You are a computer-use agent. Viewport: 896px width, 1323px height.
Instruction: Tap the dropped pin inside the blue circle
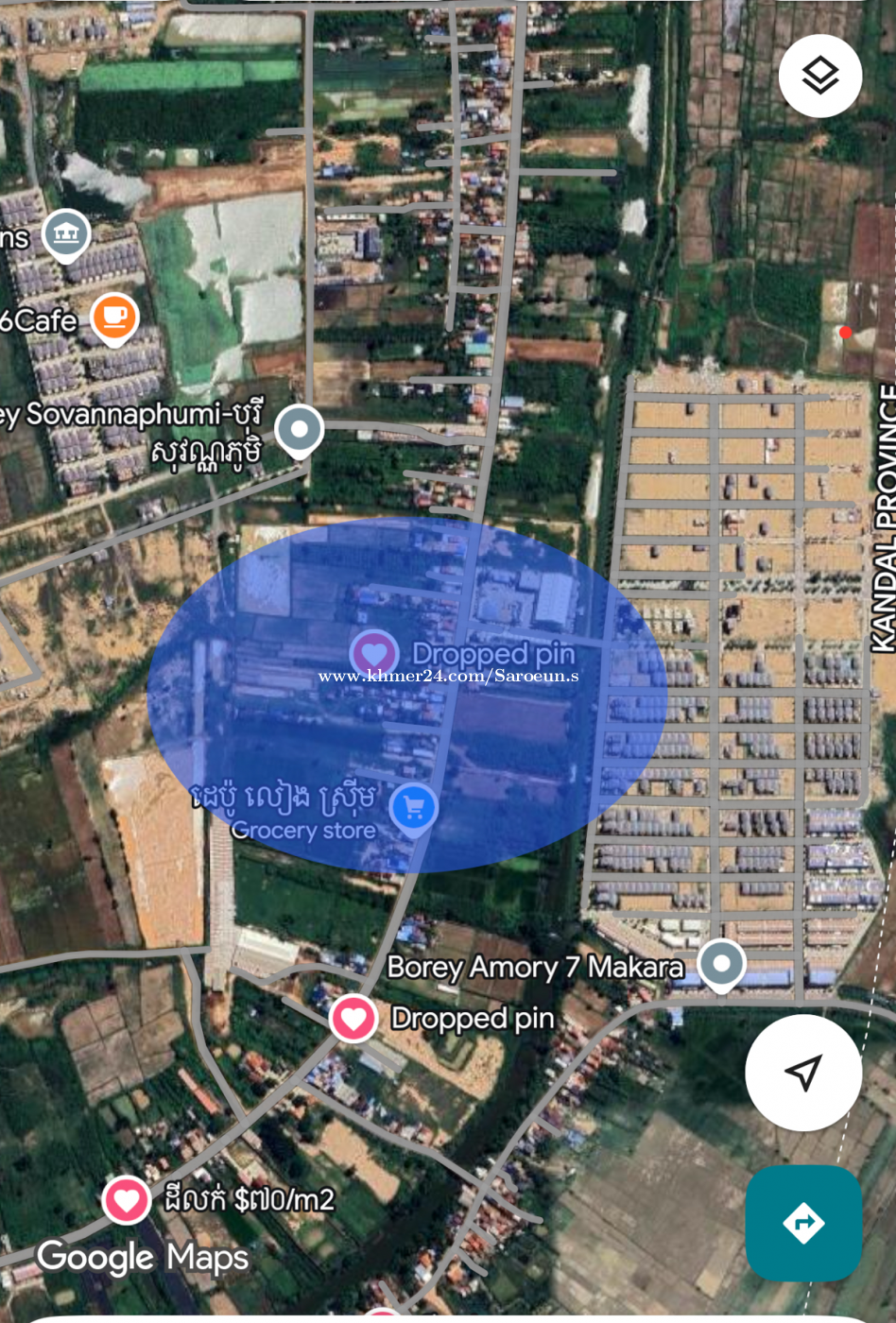373,653
